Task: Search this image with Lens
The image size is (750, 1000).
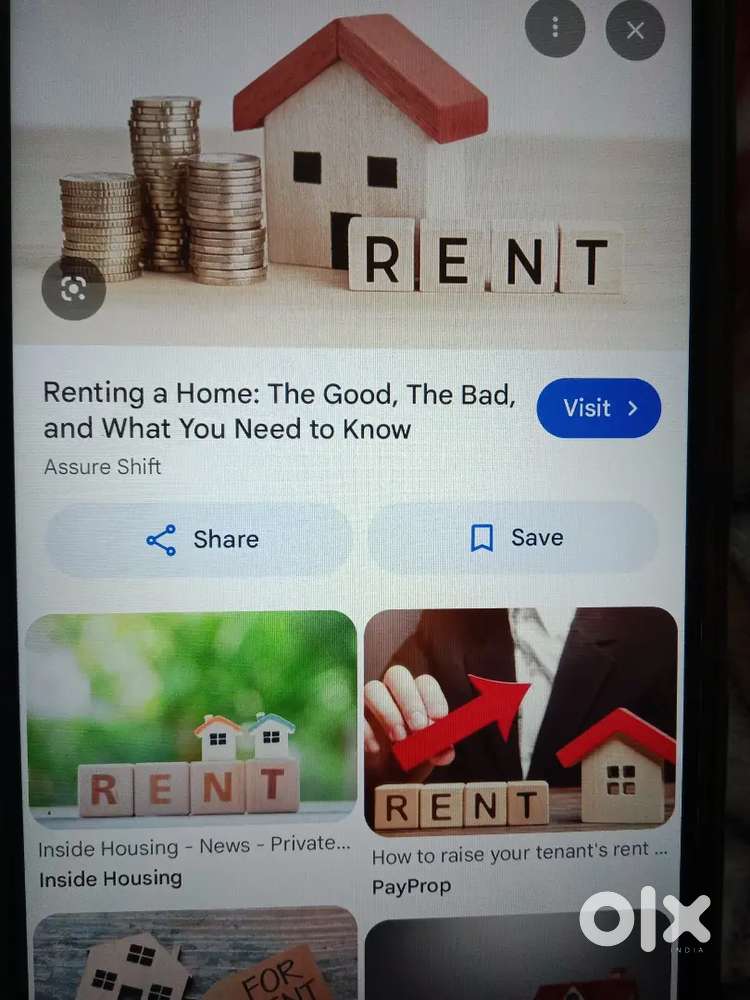Action: coord(73,290)
